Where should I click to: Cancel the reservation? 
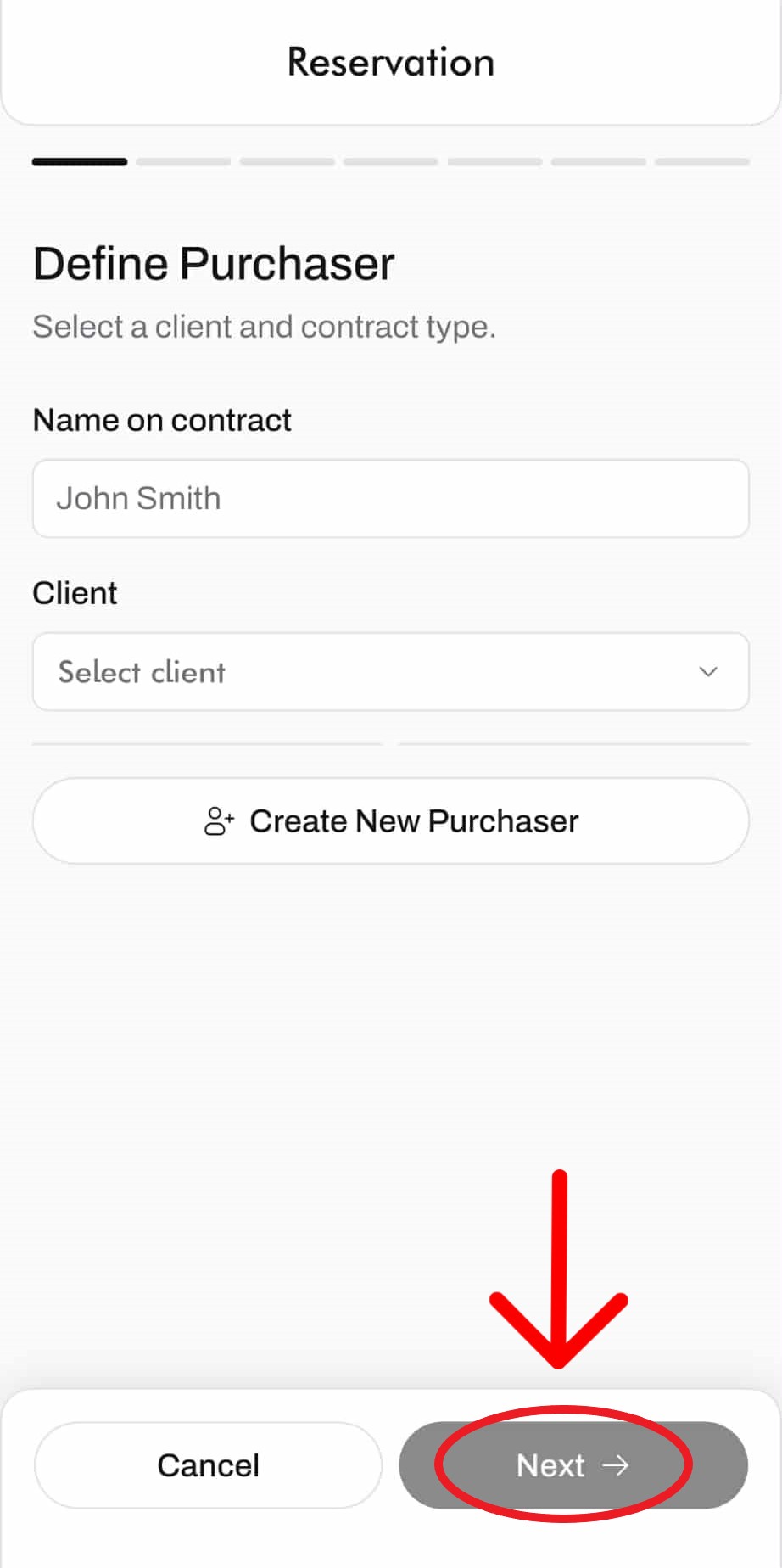coord(208,1465)
